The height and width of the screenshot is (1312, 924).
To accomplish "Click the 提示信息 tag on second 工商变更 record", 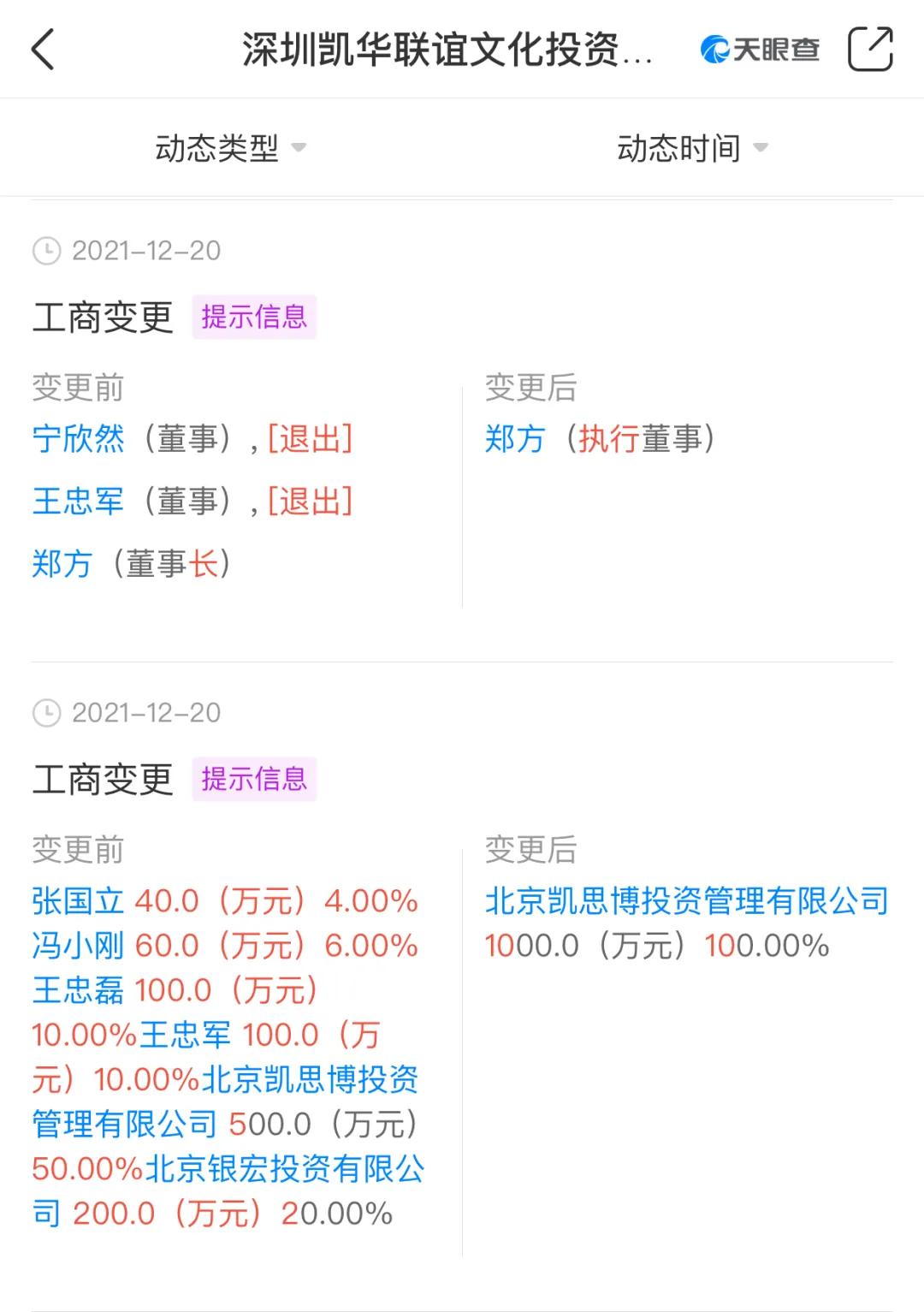I will click(254, 779).
